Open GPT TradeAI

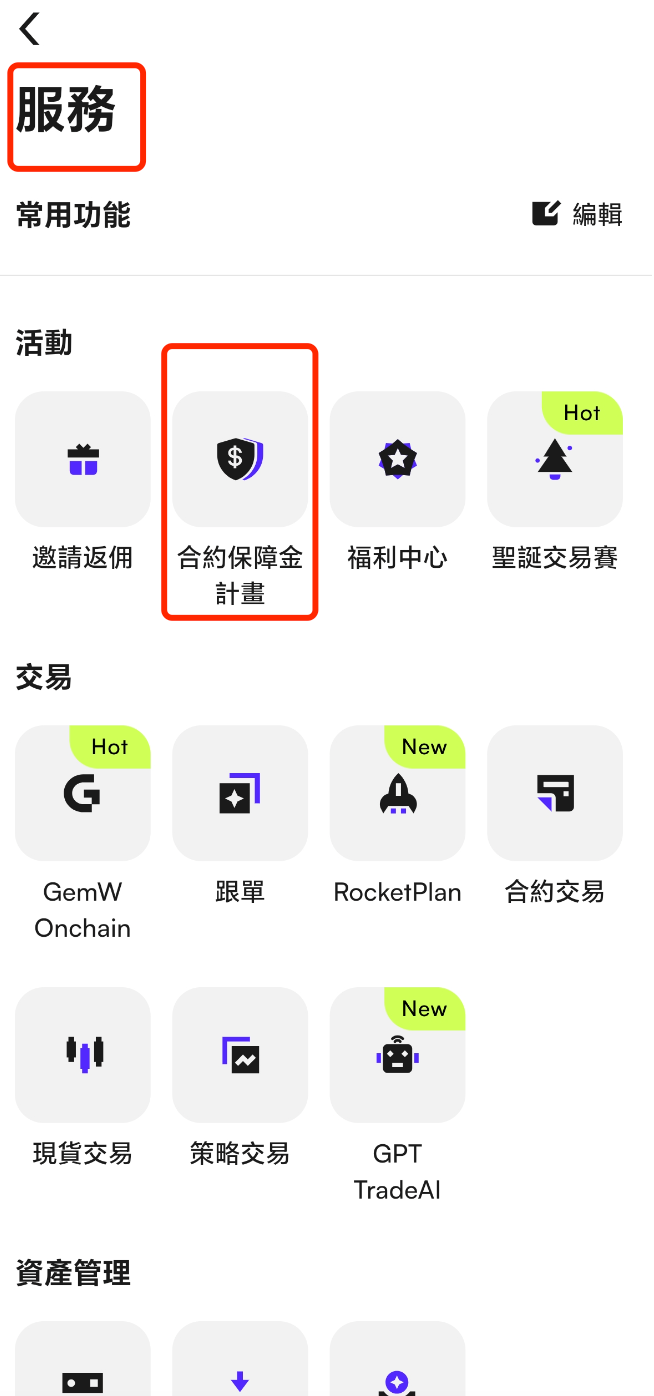tap(397, 1055)
